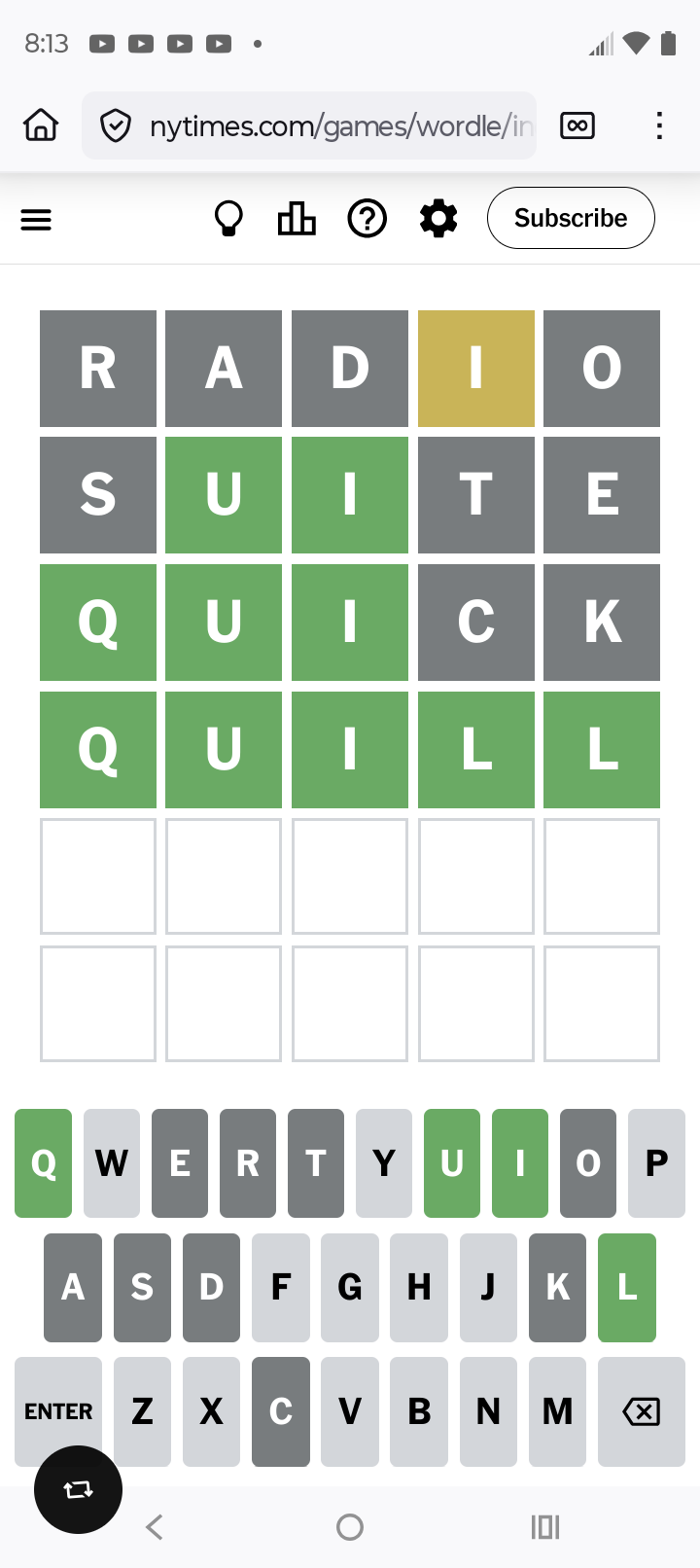Go back using the system back arrow
This screenshot has width=700, height=1568.
(155, 1527)
